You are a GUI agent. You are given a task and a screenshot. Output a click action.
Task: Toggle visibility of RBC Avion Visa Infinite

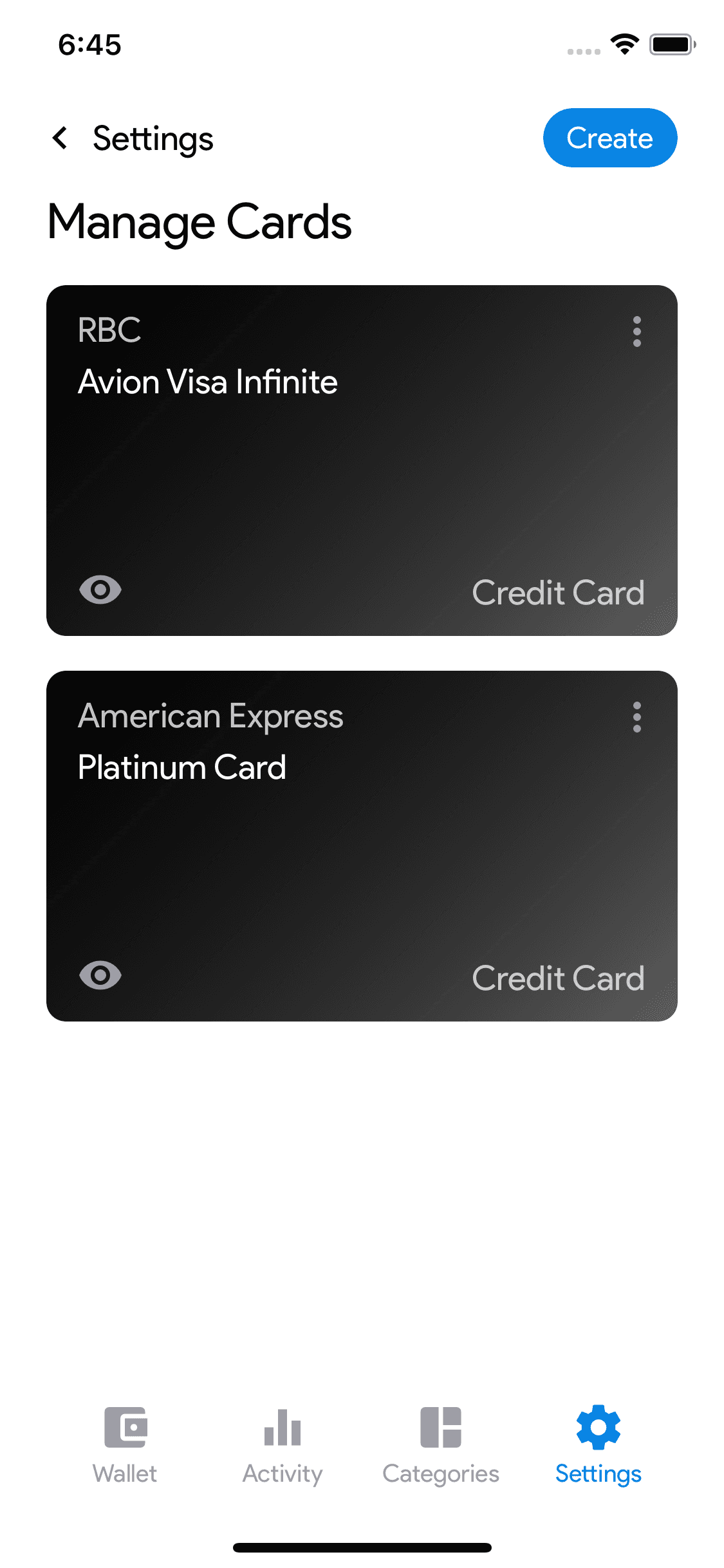click(100, 590)
